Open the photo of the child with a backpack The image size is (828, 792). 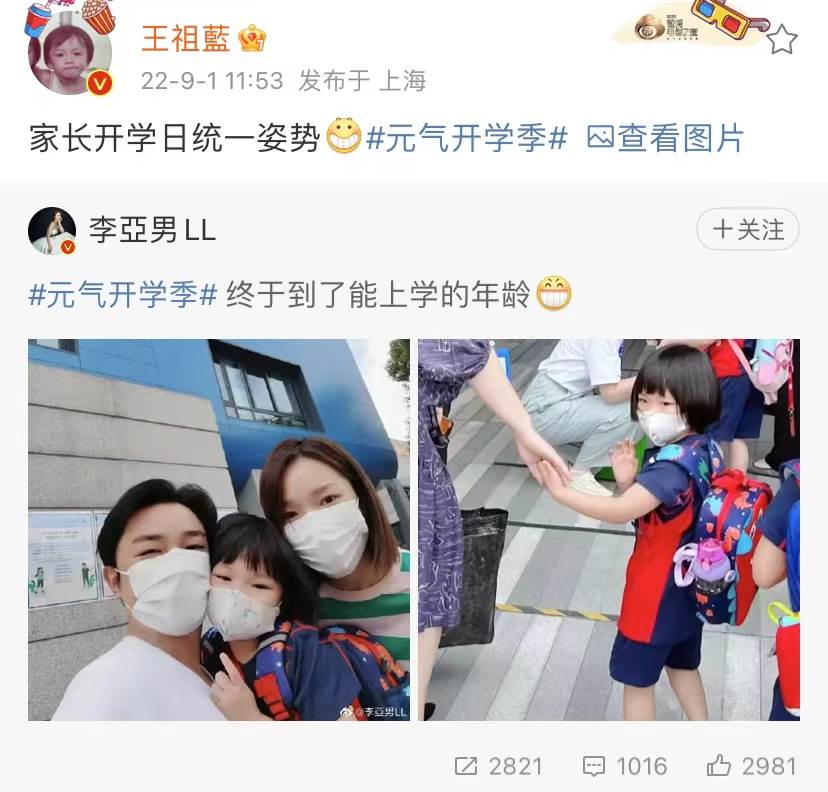(x=609, y=529)
